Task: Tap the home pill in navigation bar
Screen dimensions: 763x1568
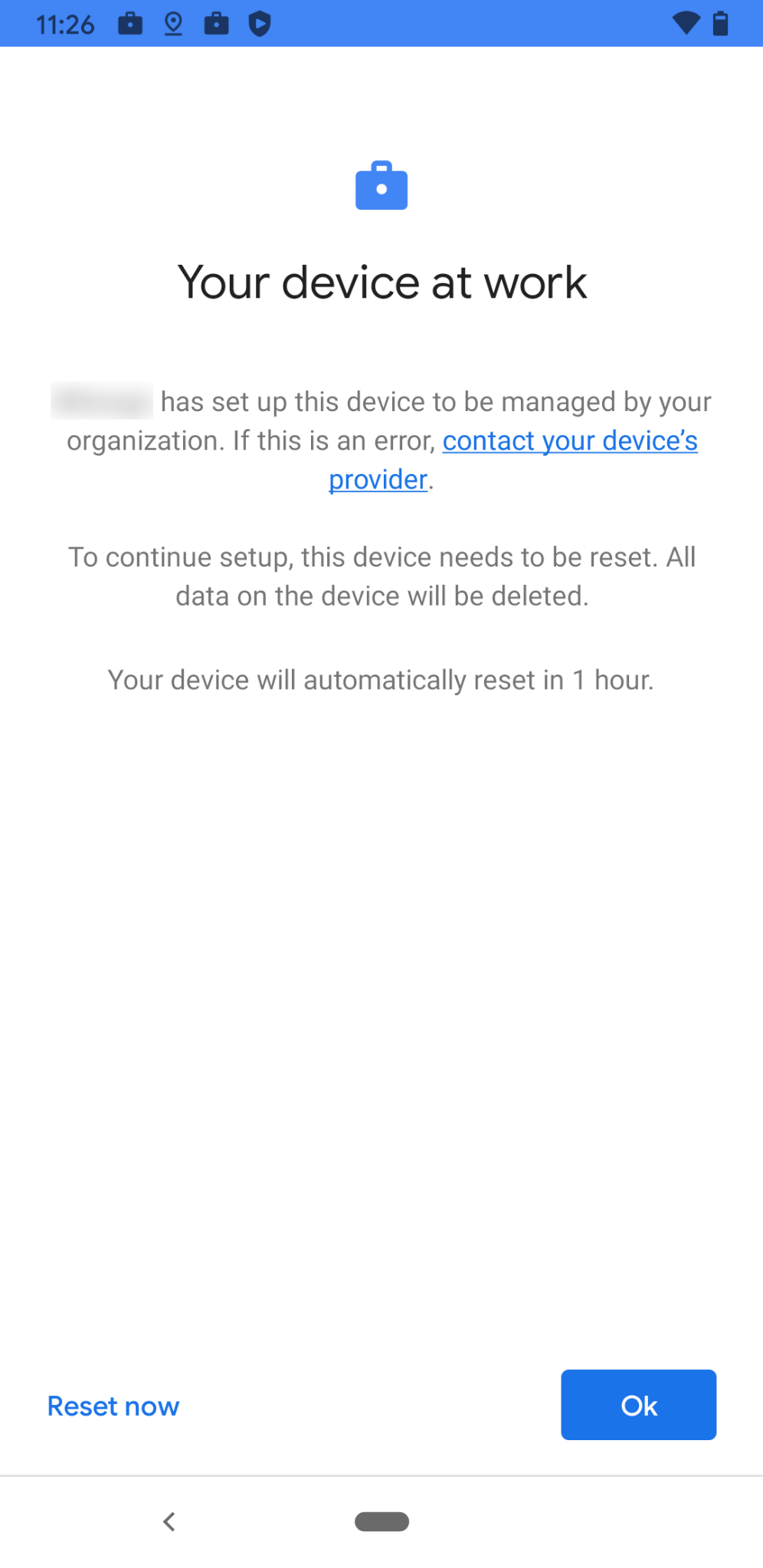Action: (x=381, y=1521)
